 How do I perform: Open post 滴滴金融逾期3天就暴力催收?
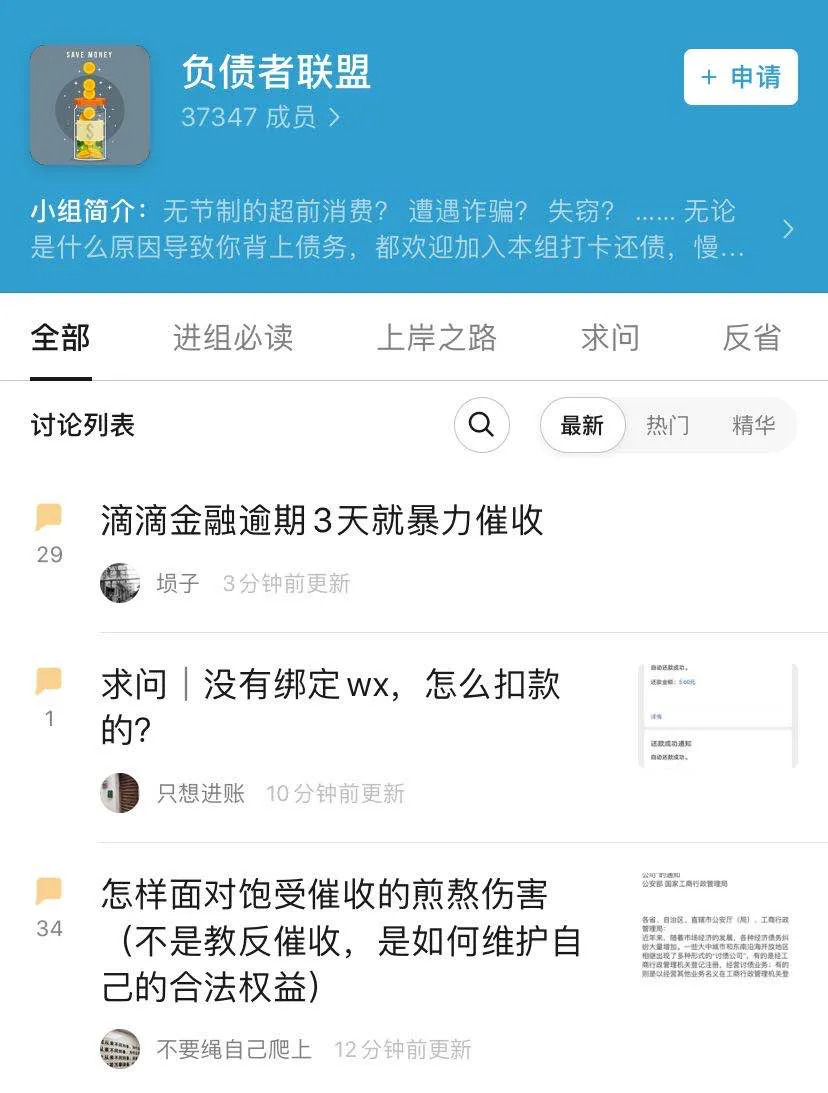click(322, 521)
